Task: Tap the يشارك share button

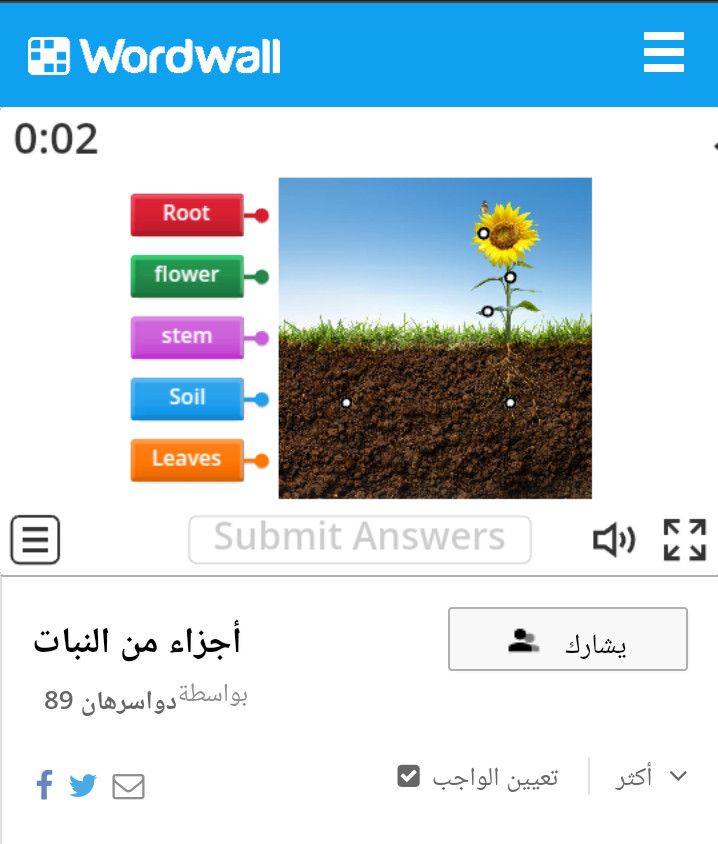Action: (568, 639)
